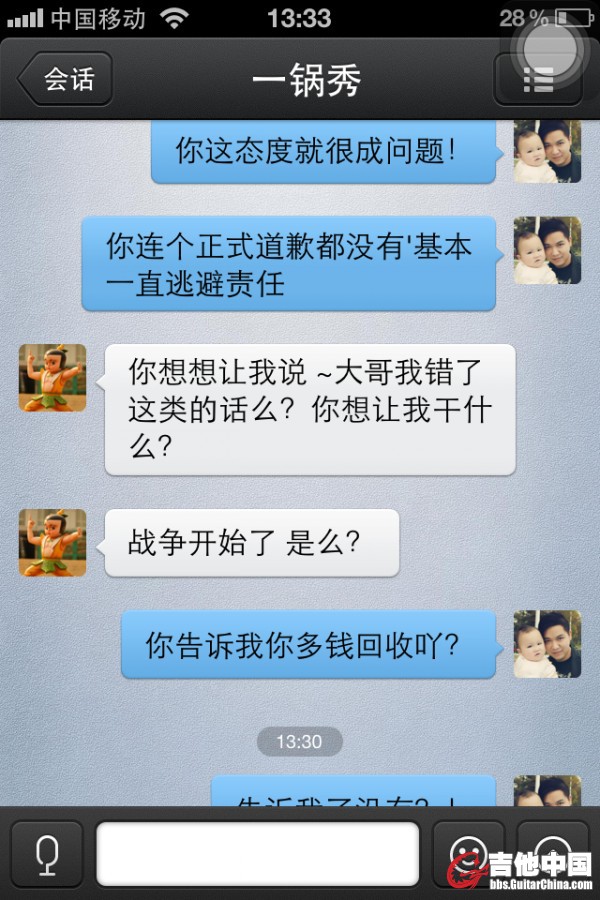
Task: Open the emoji picker
Action: pyautogui.click(x=468, y=853)
